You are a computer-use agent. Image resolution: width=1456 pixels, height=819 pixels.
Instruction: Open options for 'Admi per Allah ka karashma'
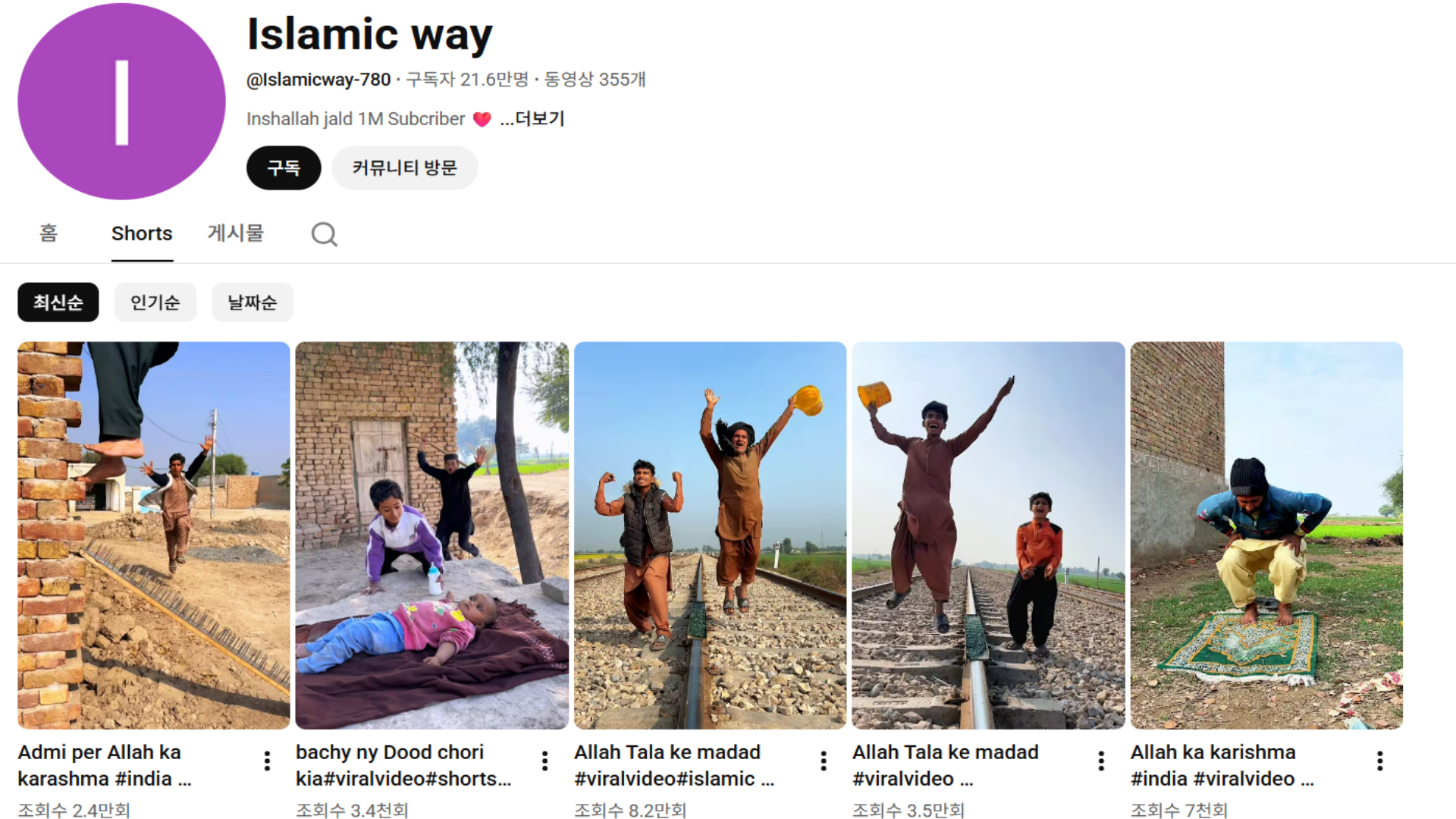point(267,761)
